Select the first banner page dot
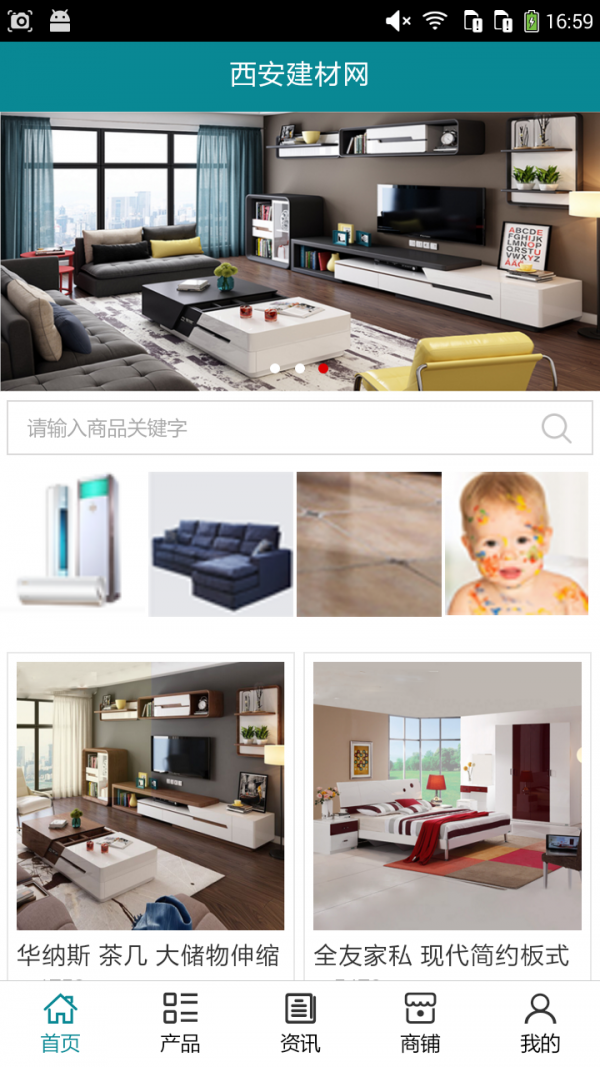 (x=275, y=368)
